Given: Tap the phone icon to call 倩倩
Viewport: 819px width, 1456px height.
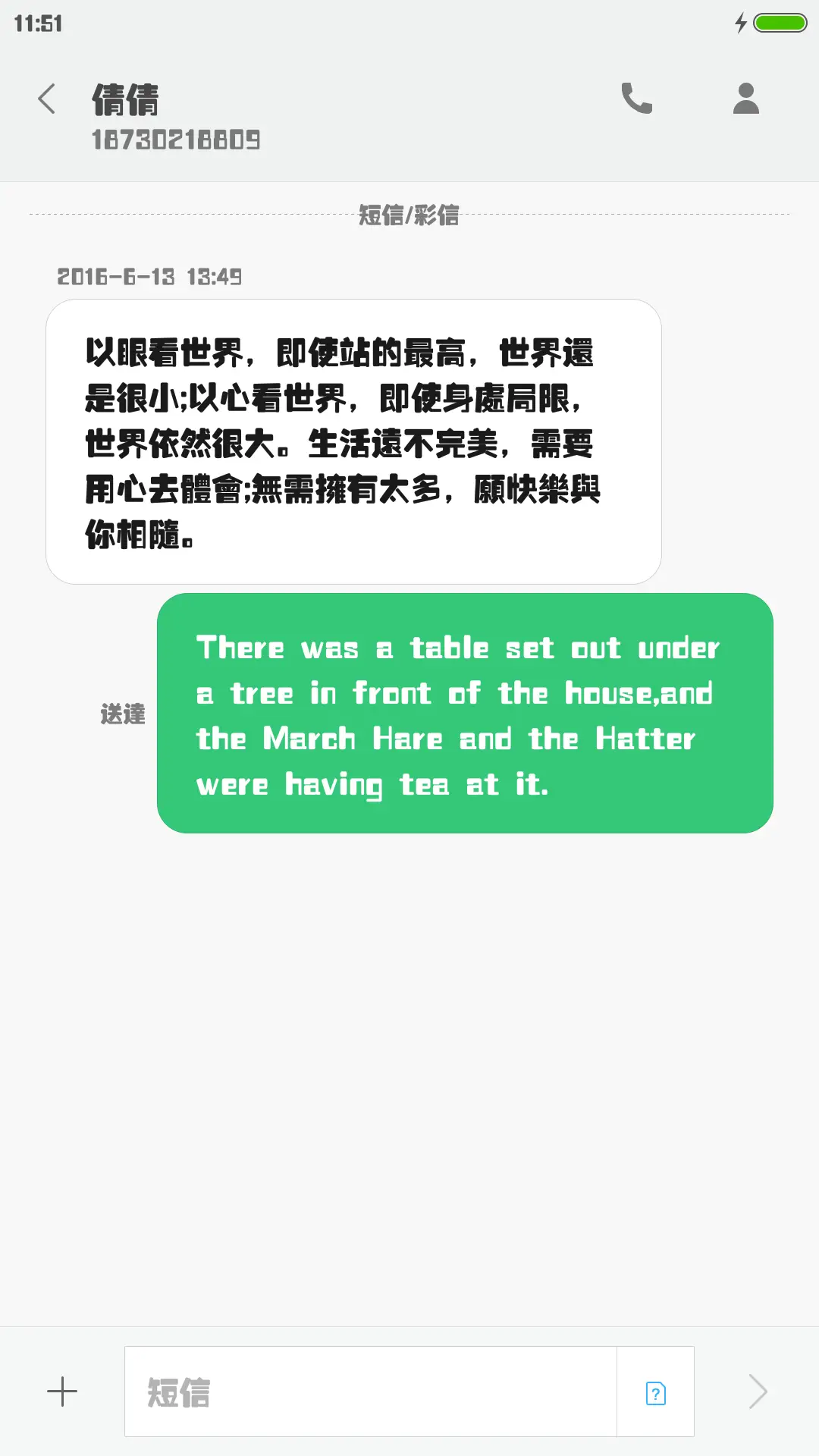Looking at the screenshot, I should coord(635,99).
